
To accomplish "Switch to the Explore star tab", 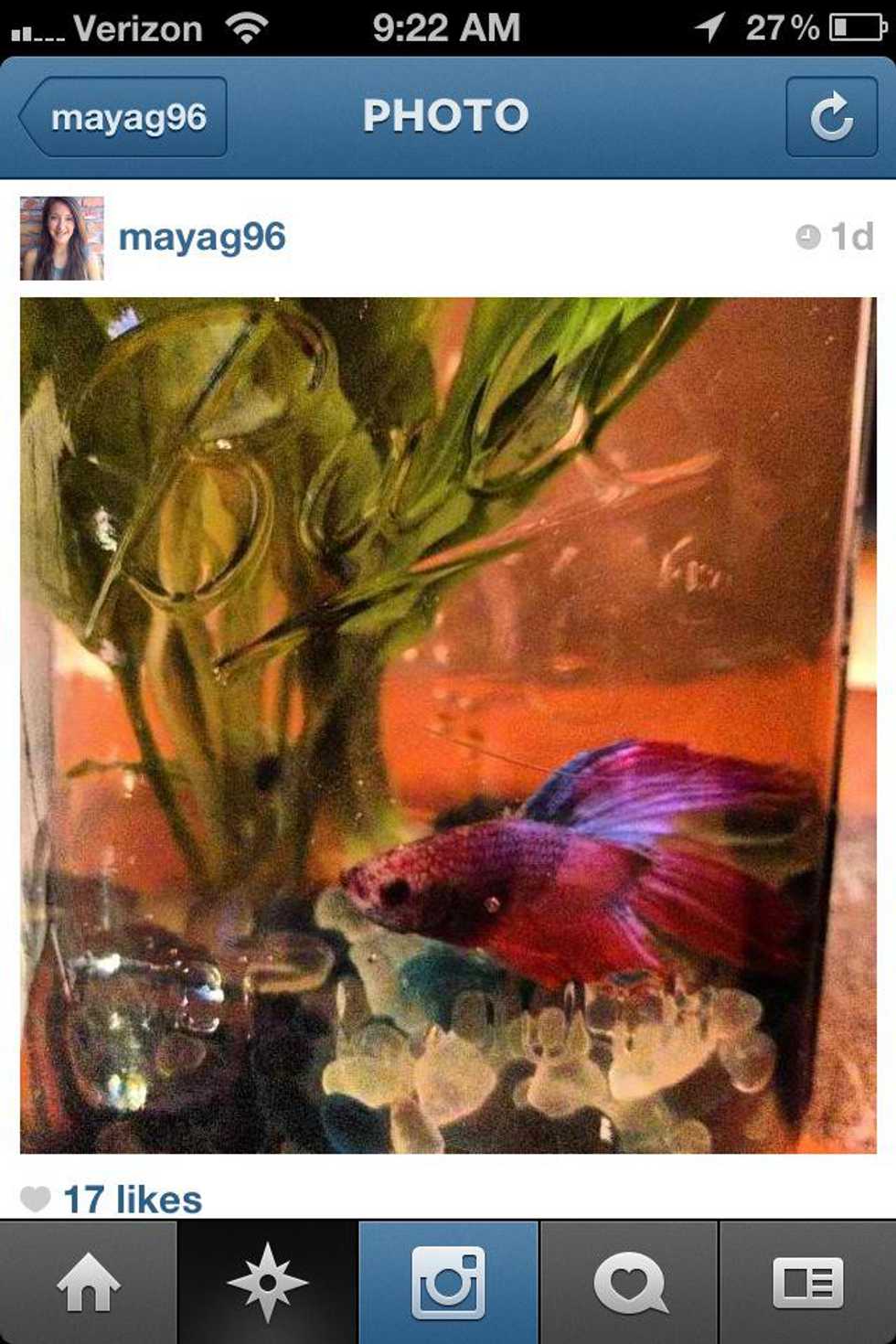I will (267, 1282).
